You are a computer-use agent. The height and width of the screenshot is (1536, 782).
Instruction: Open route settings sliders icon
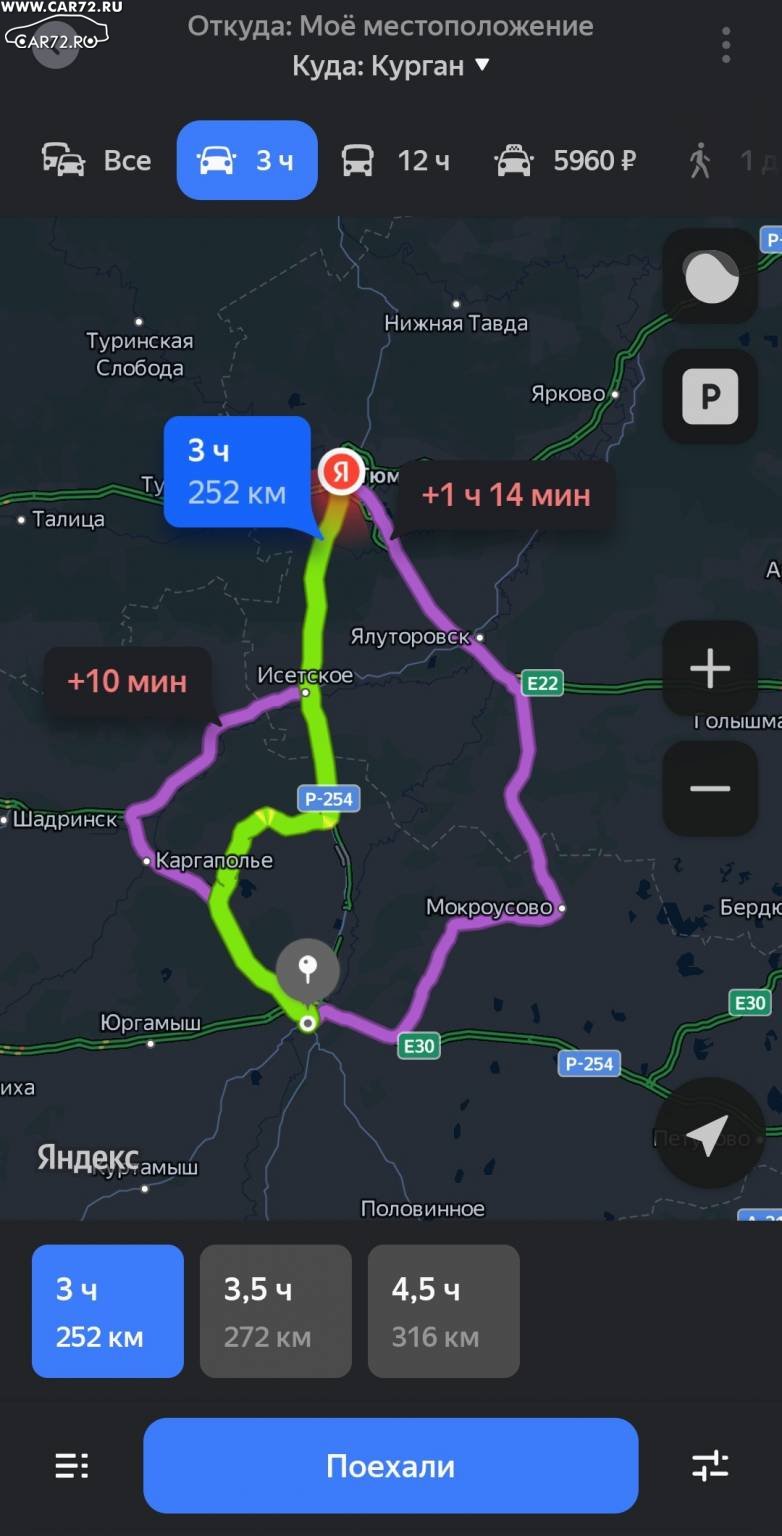[x=710, y=1466]
